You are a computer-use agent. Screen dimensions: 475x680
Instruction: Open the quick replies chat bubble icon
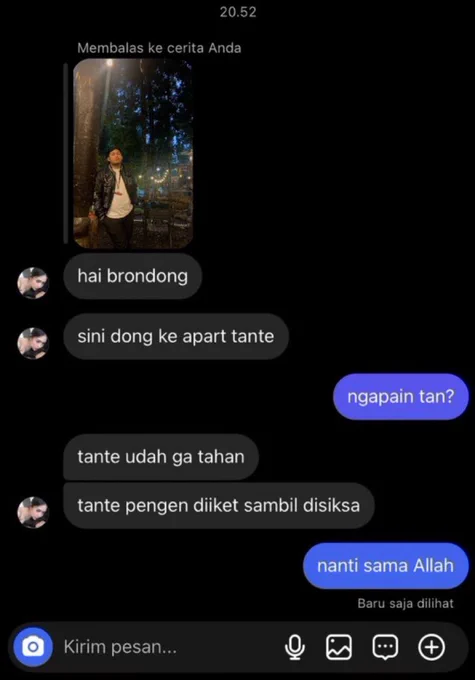tap(385, 647)
